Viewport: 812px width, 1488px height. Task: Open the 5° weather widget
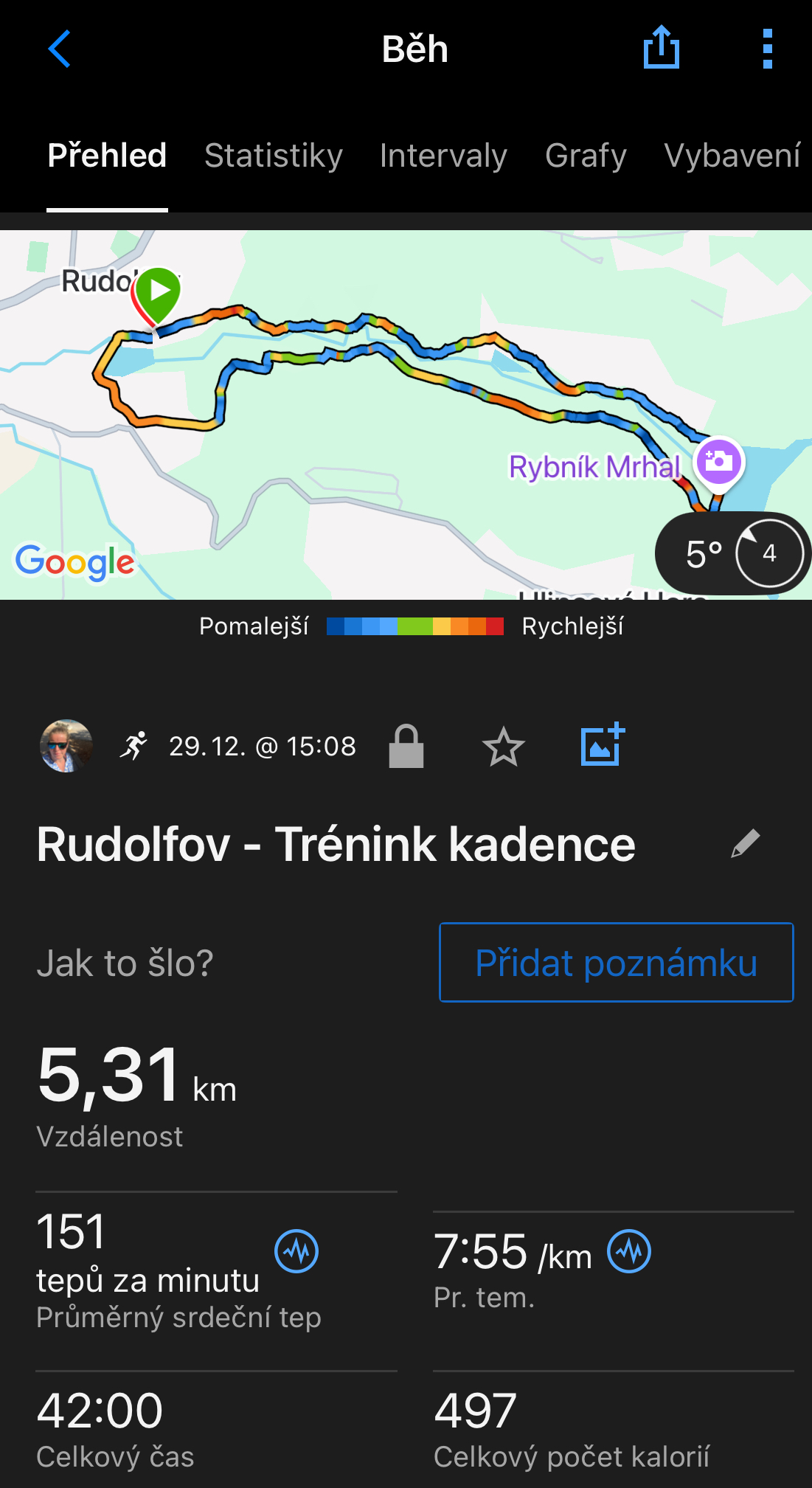pos(732,553)
